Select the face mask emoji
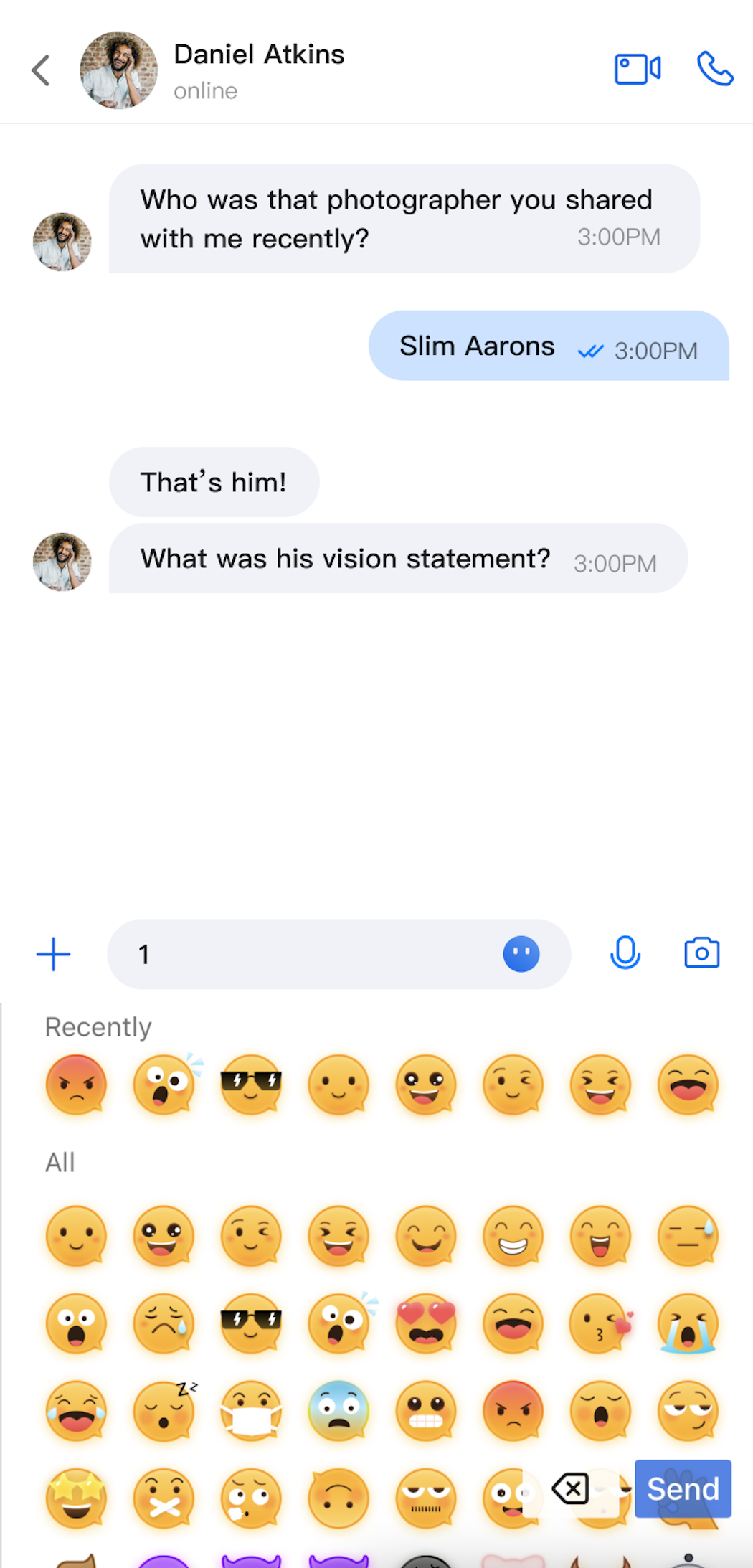This screenshot has width=753, height=1568. [251, 1410]
